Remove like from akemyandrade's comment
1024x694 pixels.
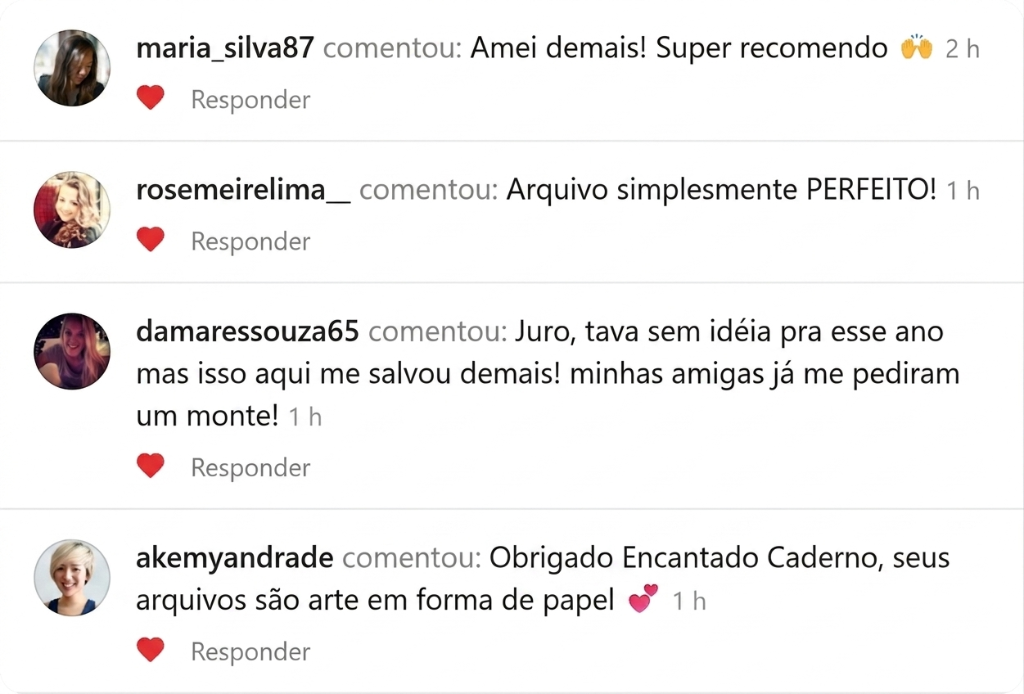tap(150, 650)
